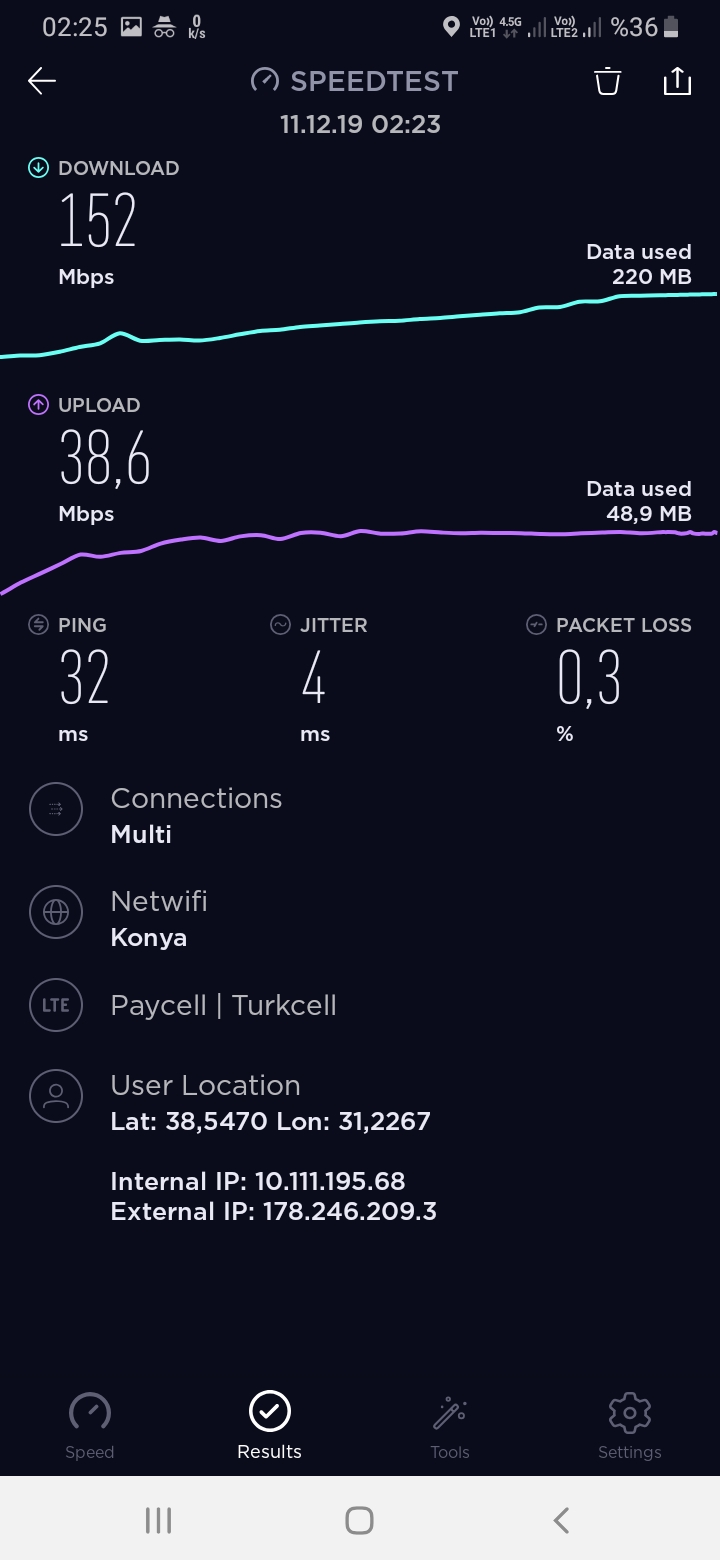Delete this speed test result
The width and height of the screenshot is (720, 1560).
tap(608, 81)
